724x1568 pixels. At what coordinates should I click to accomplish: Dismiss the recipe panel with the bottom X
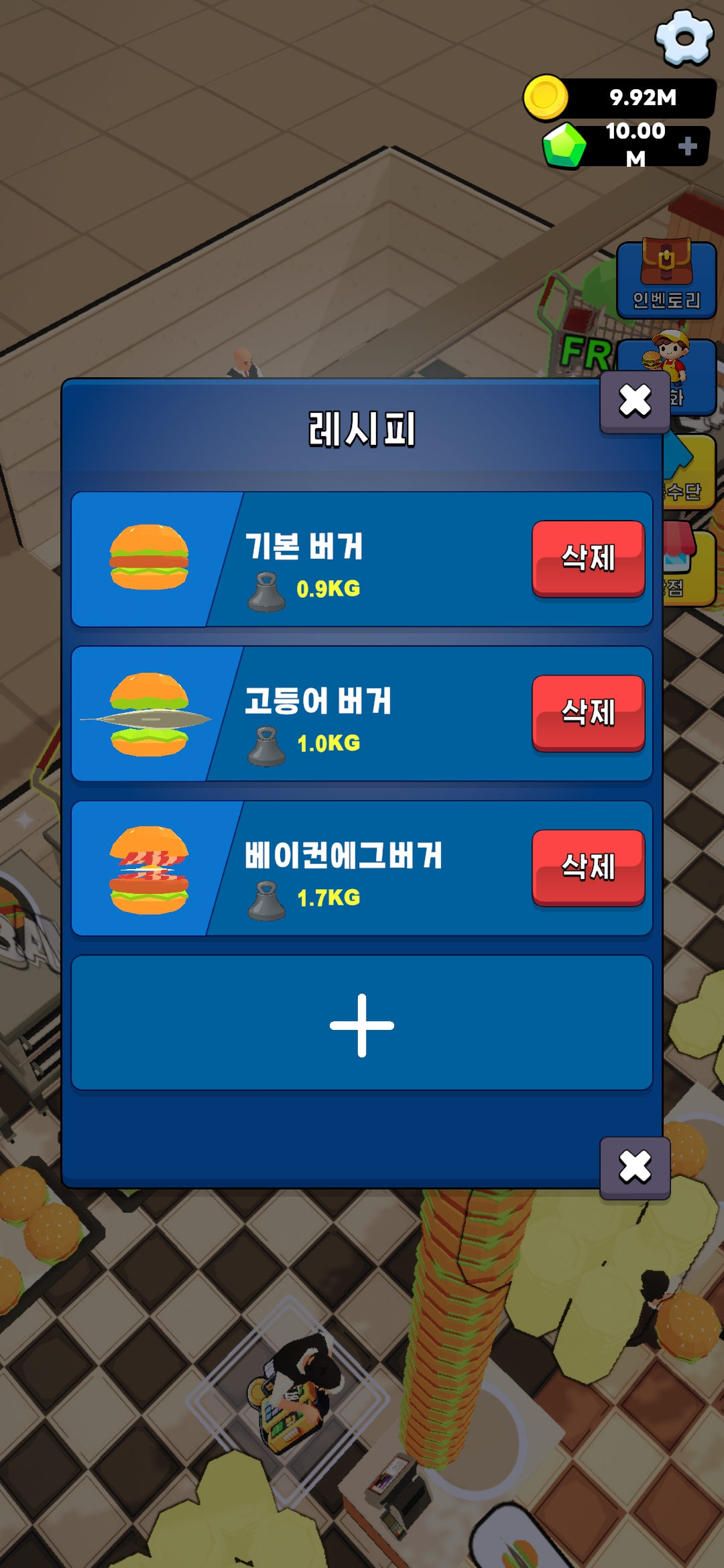[635, 1167]
